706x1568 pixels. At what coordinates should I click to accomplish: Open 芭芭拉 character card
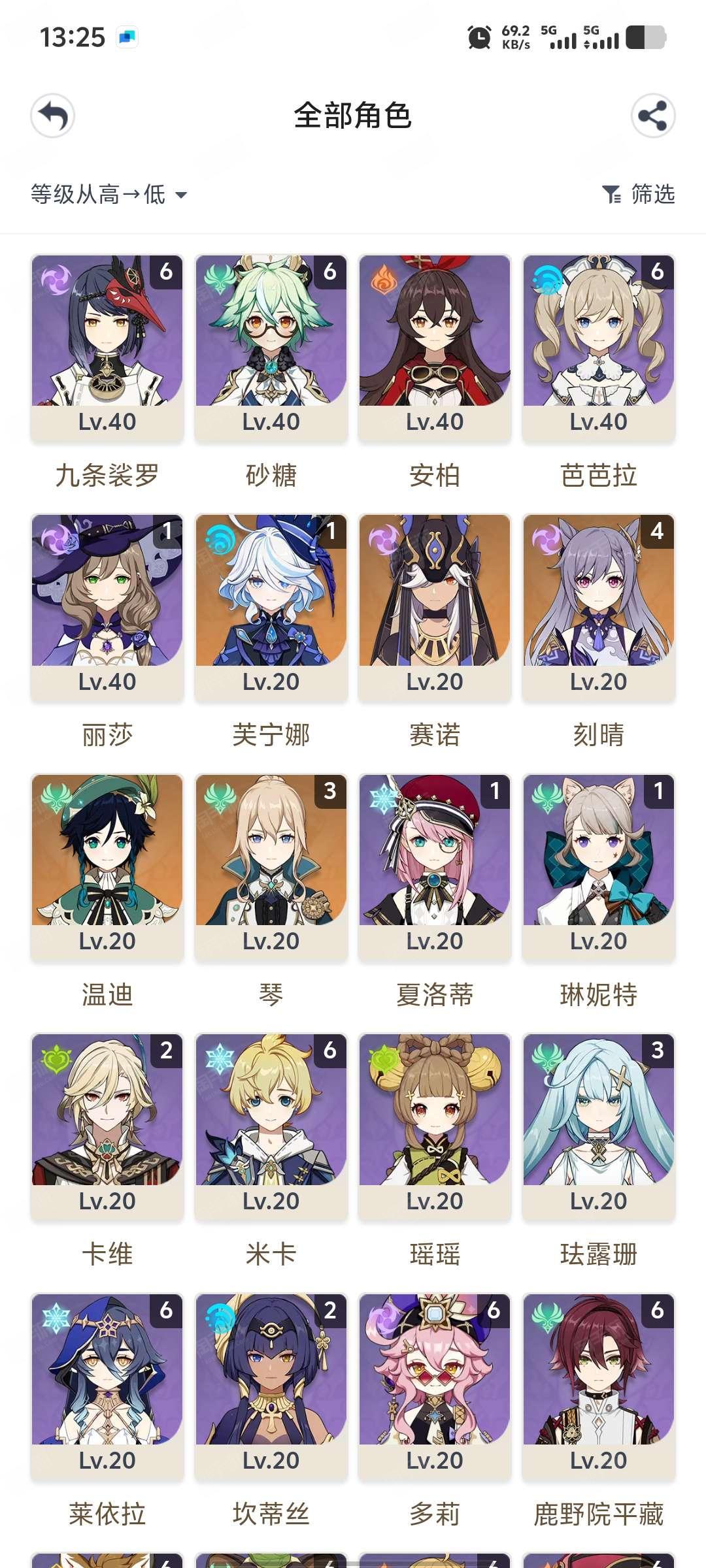coord(598,348)
